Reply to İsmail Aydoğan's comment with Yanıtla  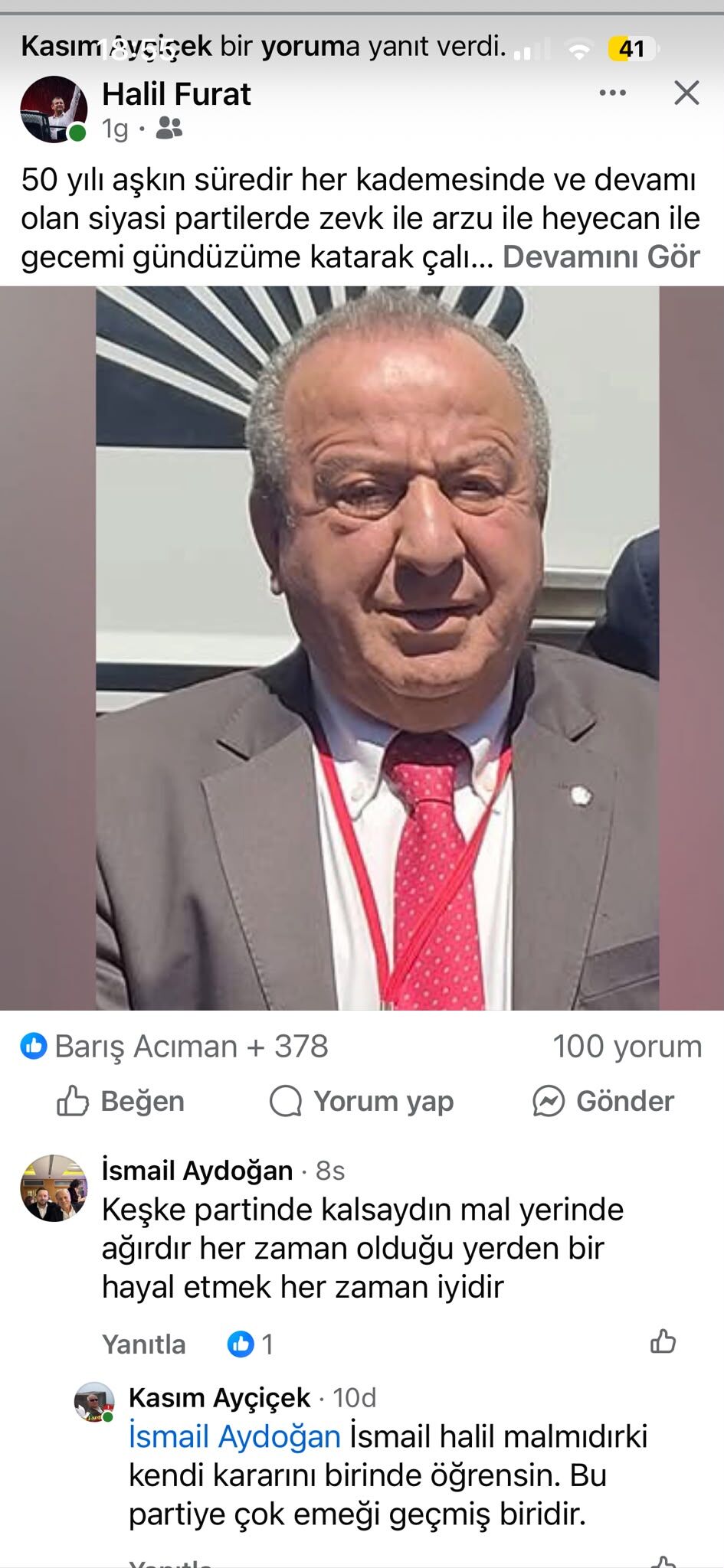click(144, 1344)
